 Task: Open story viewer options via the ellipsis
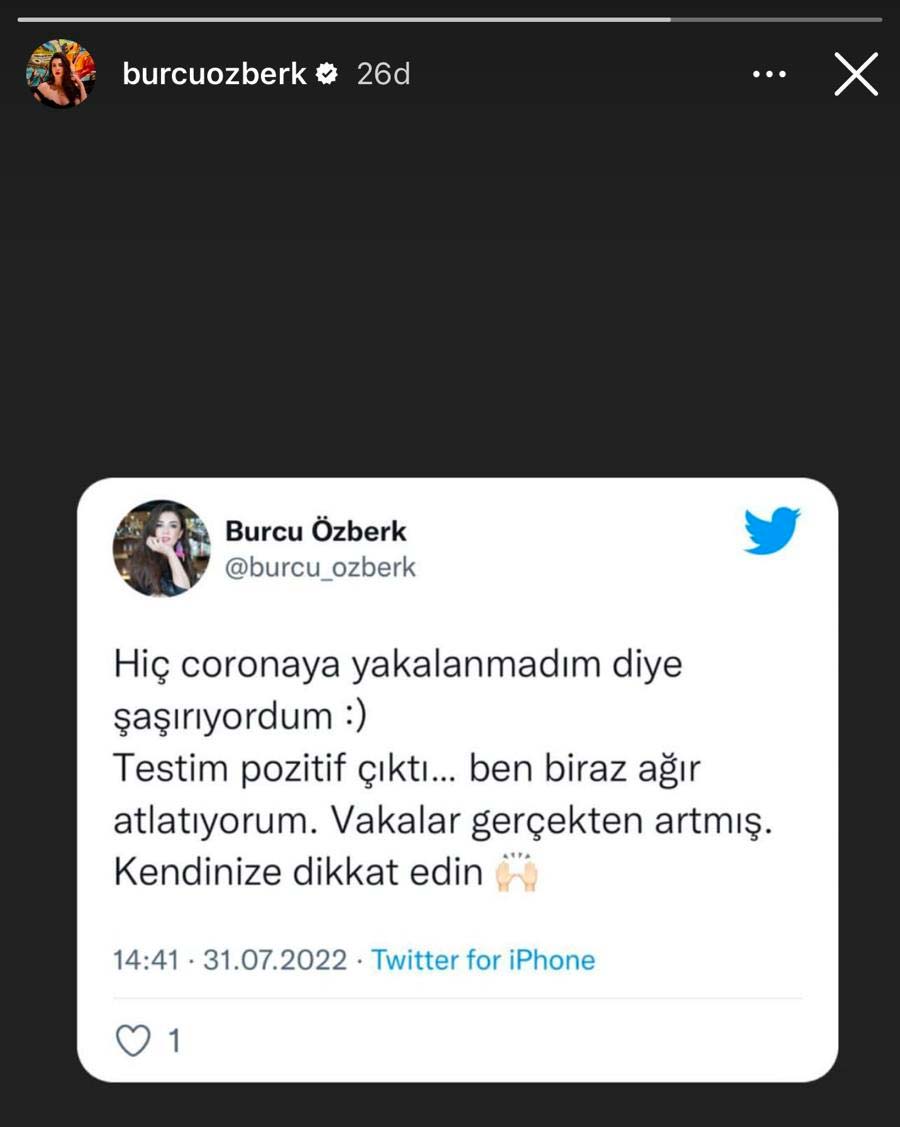point(769,72)
